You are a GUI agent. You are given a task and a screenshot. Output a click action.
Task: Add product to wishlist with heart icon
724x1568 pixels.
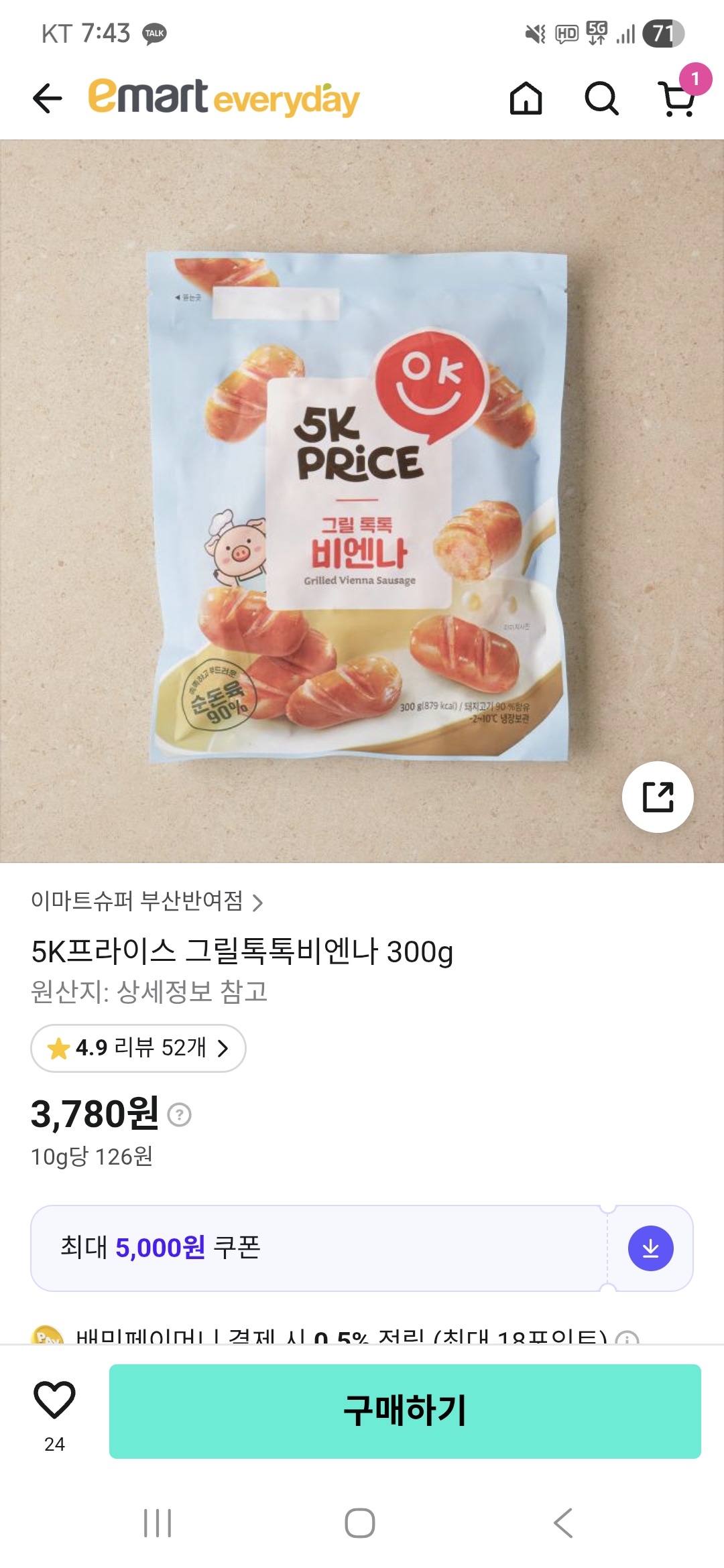tap(54, 1400)
